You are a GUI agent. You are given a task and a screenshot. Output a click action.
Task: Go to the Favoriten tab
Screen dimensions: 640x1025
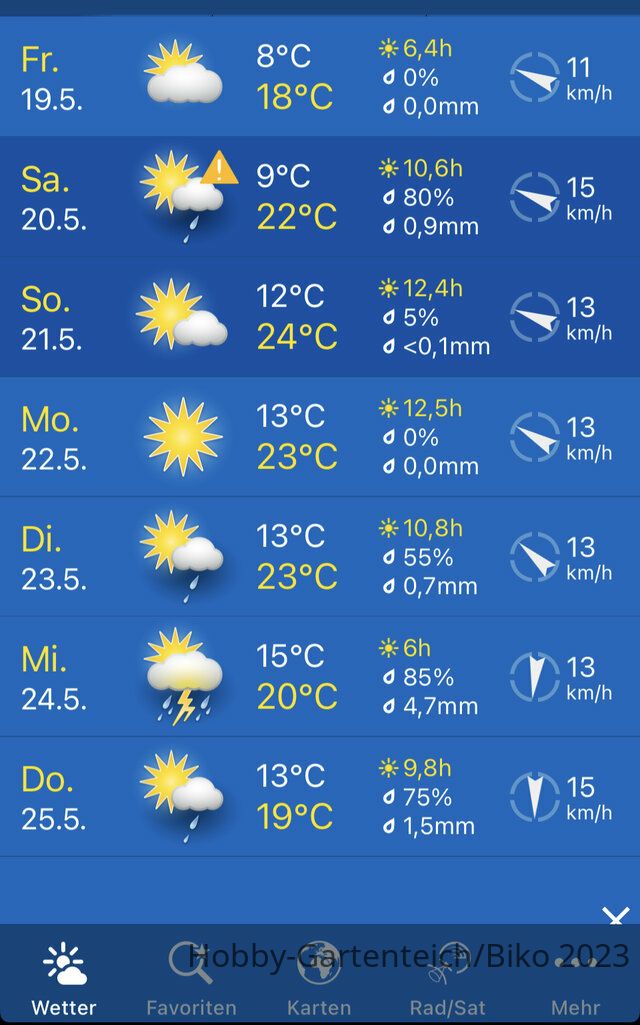[x=191, y=979]
